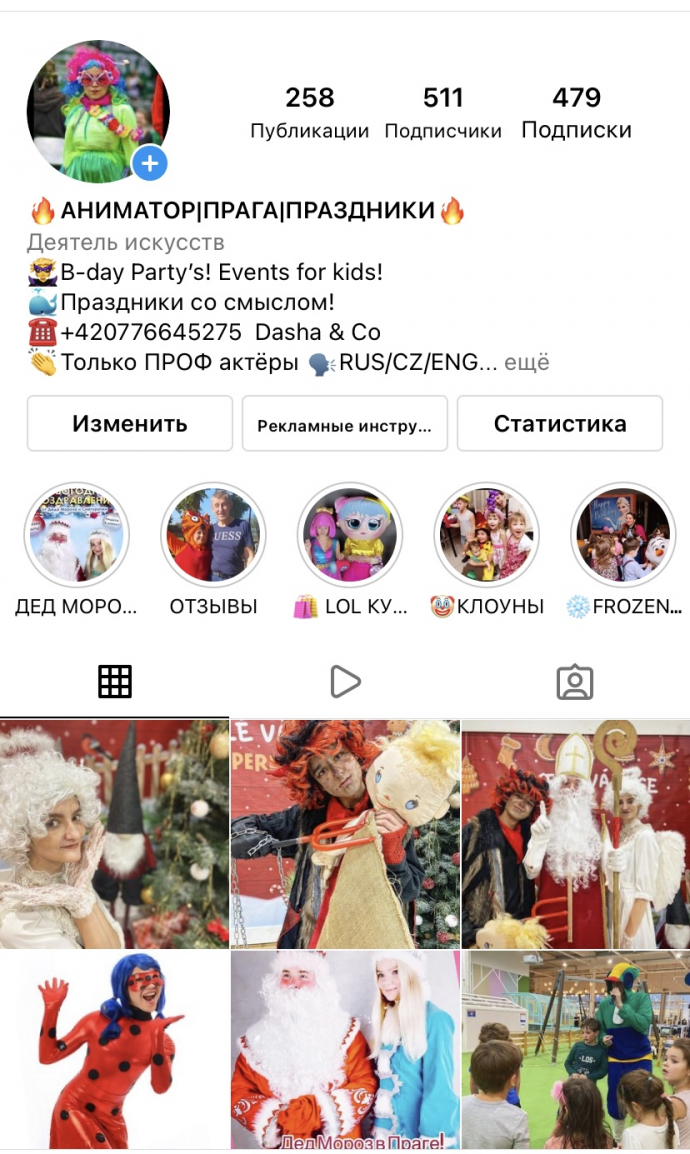Open the Подписчики followers list
Image resolution: width=690 pixels, height=1154 pixels.
point(443,112)
